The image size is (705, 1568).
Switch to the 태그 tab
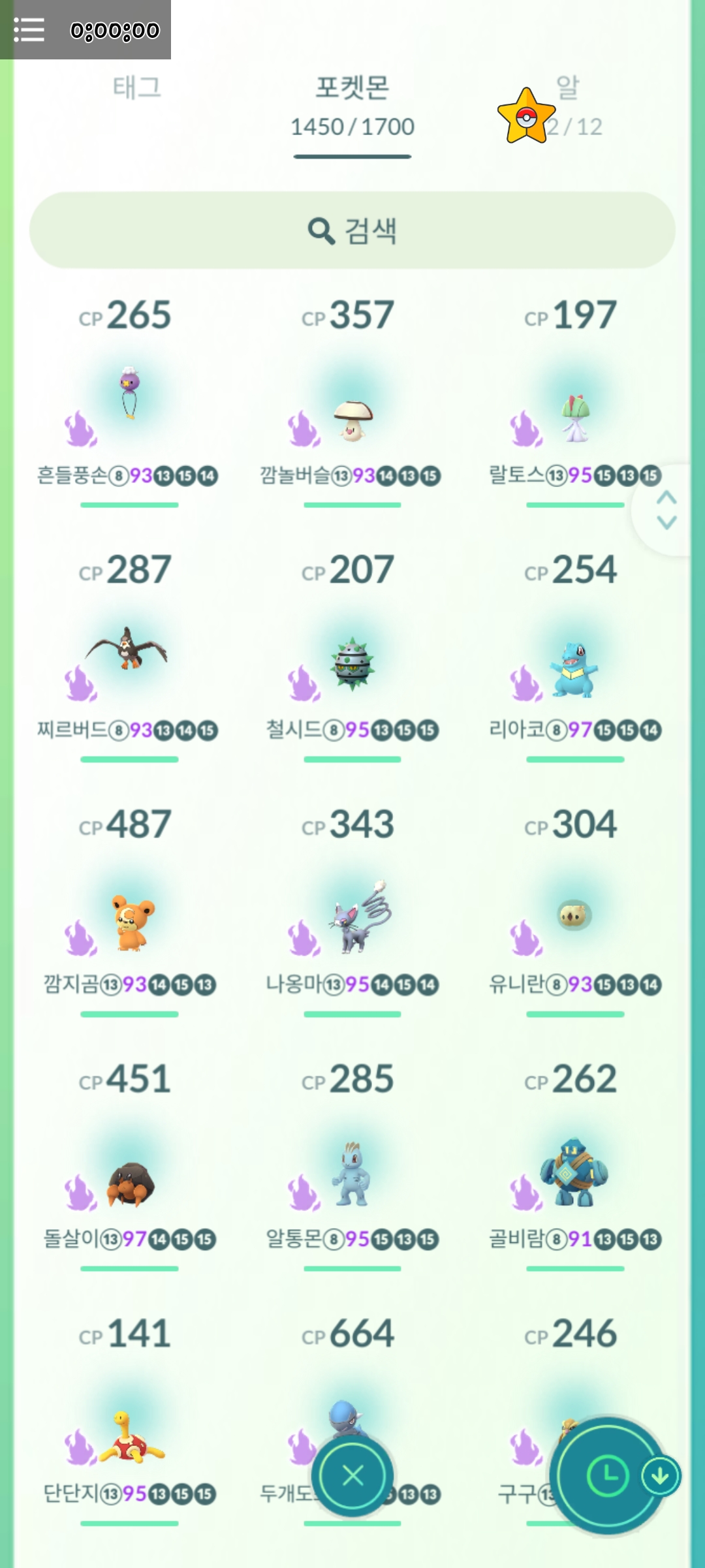[136, 87]
